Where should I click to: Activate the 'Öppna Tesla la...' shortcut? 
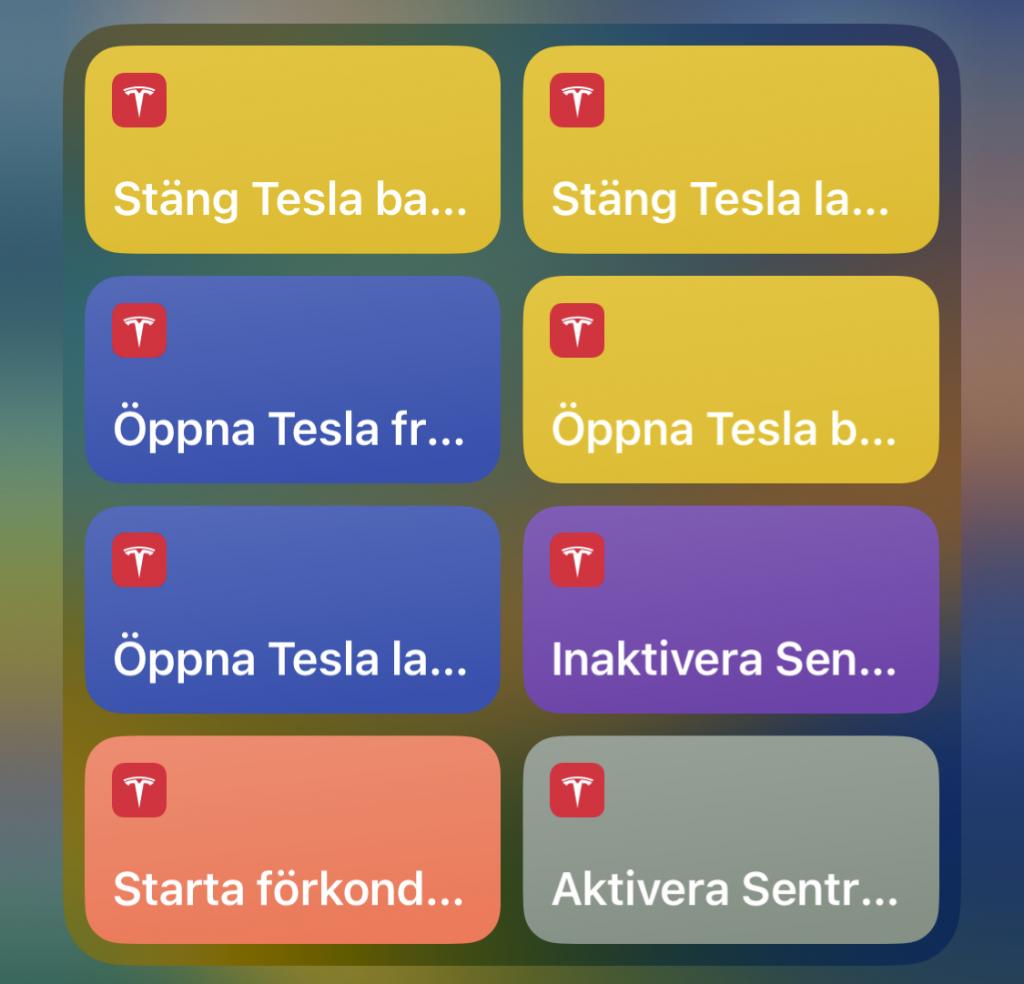coord(292,610)
